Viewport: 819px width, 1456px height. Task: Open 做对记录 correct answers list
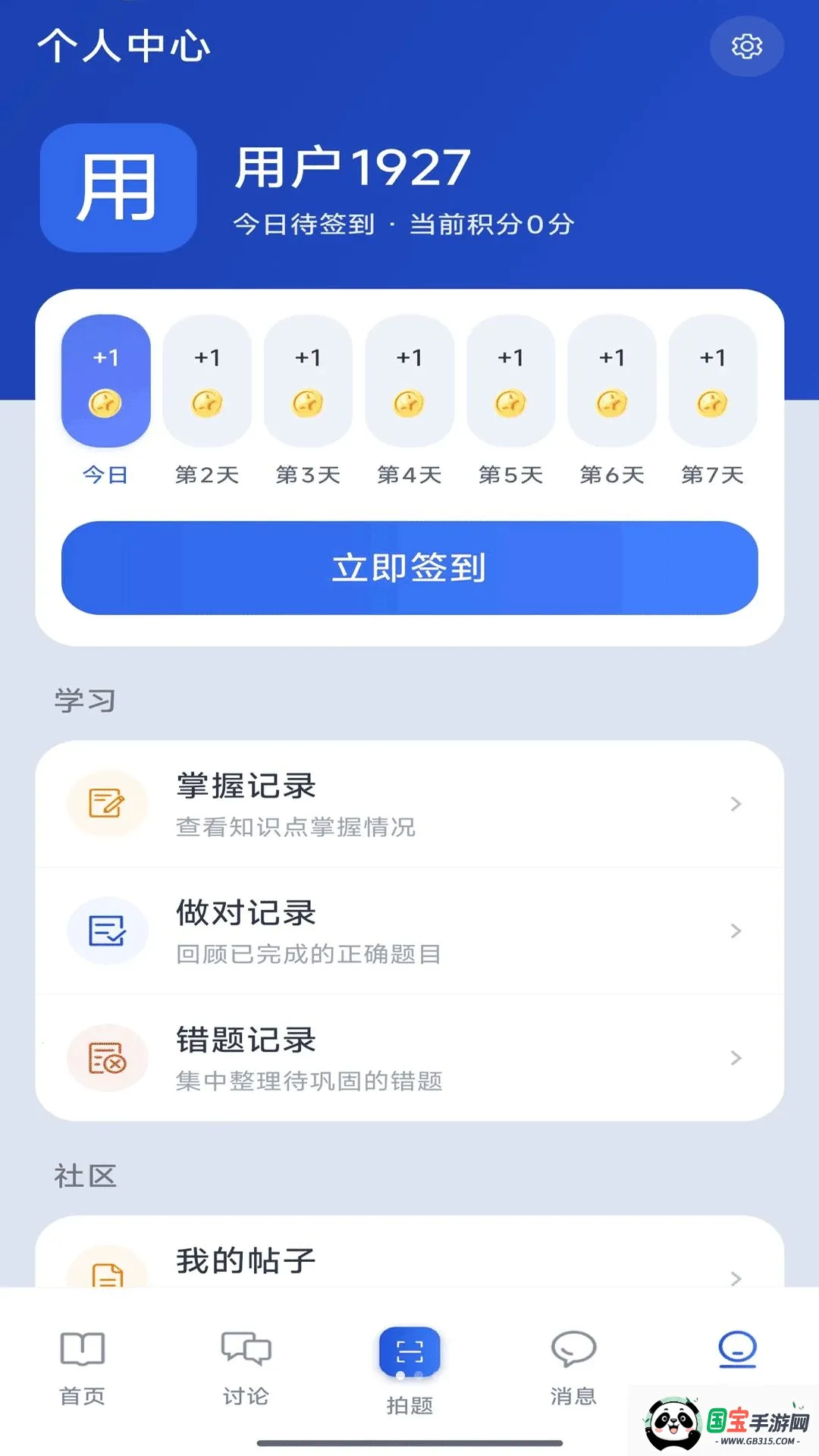tap(409, 931)
